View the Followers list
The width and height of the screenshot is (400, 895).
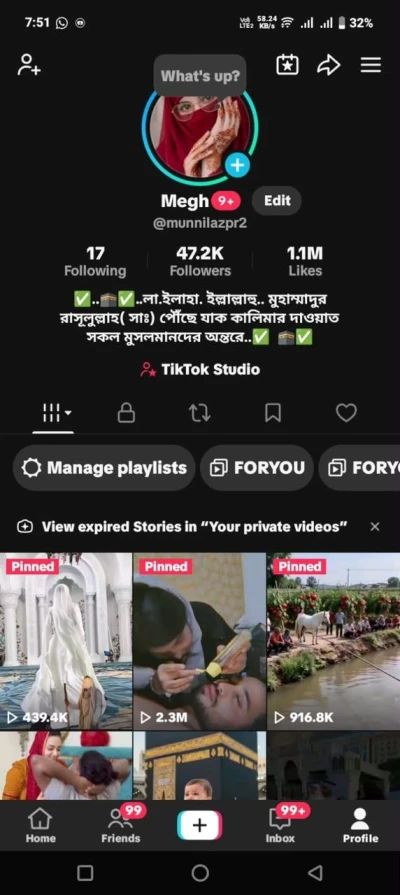(200, 261)
